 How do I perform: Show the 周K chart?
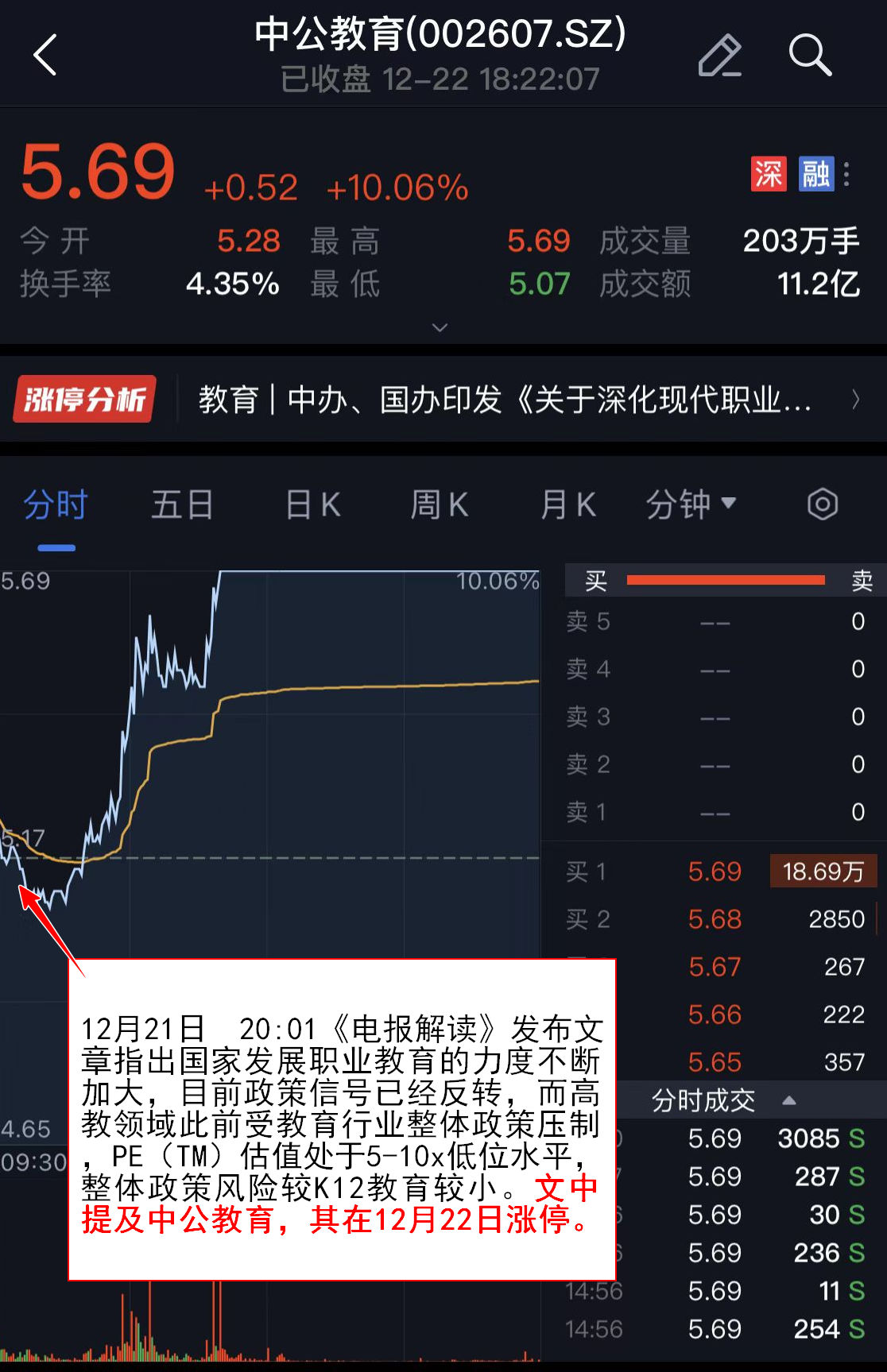[x=439, y=505]
